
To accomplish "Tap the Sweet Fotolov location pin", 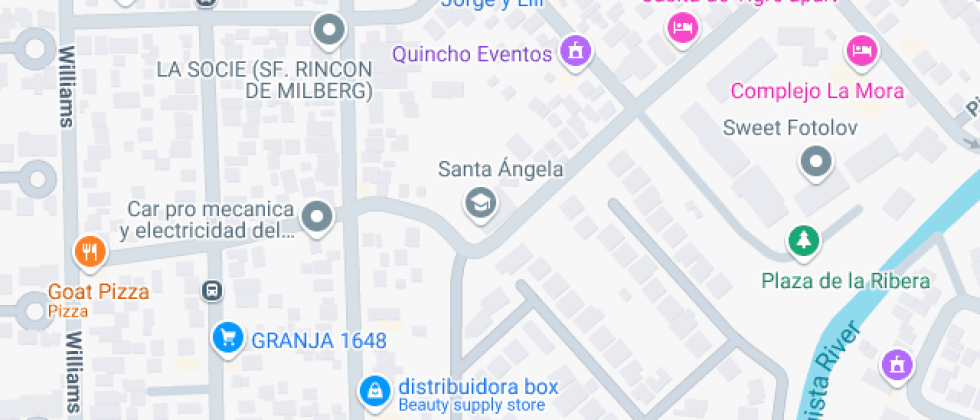I will [817, 162].
